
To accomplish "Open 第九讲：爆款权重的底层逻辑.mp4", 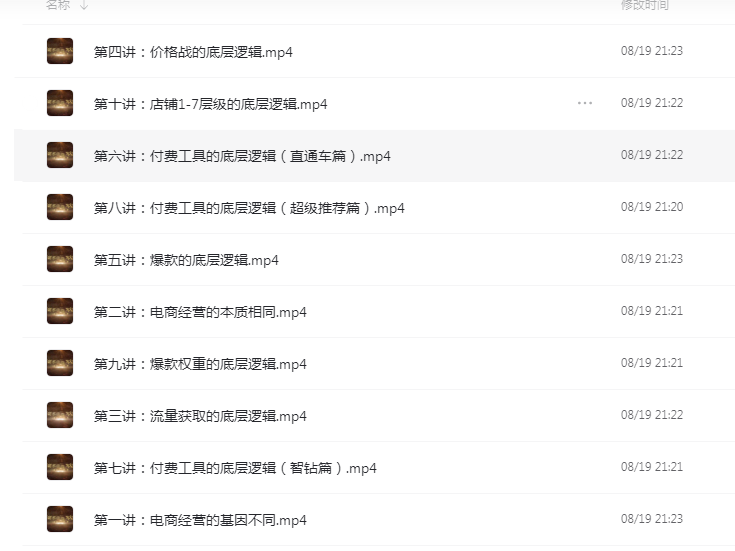I will [200, 364].
